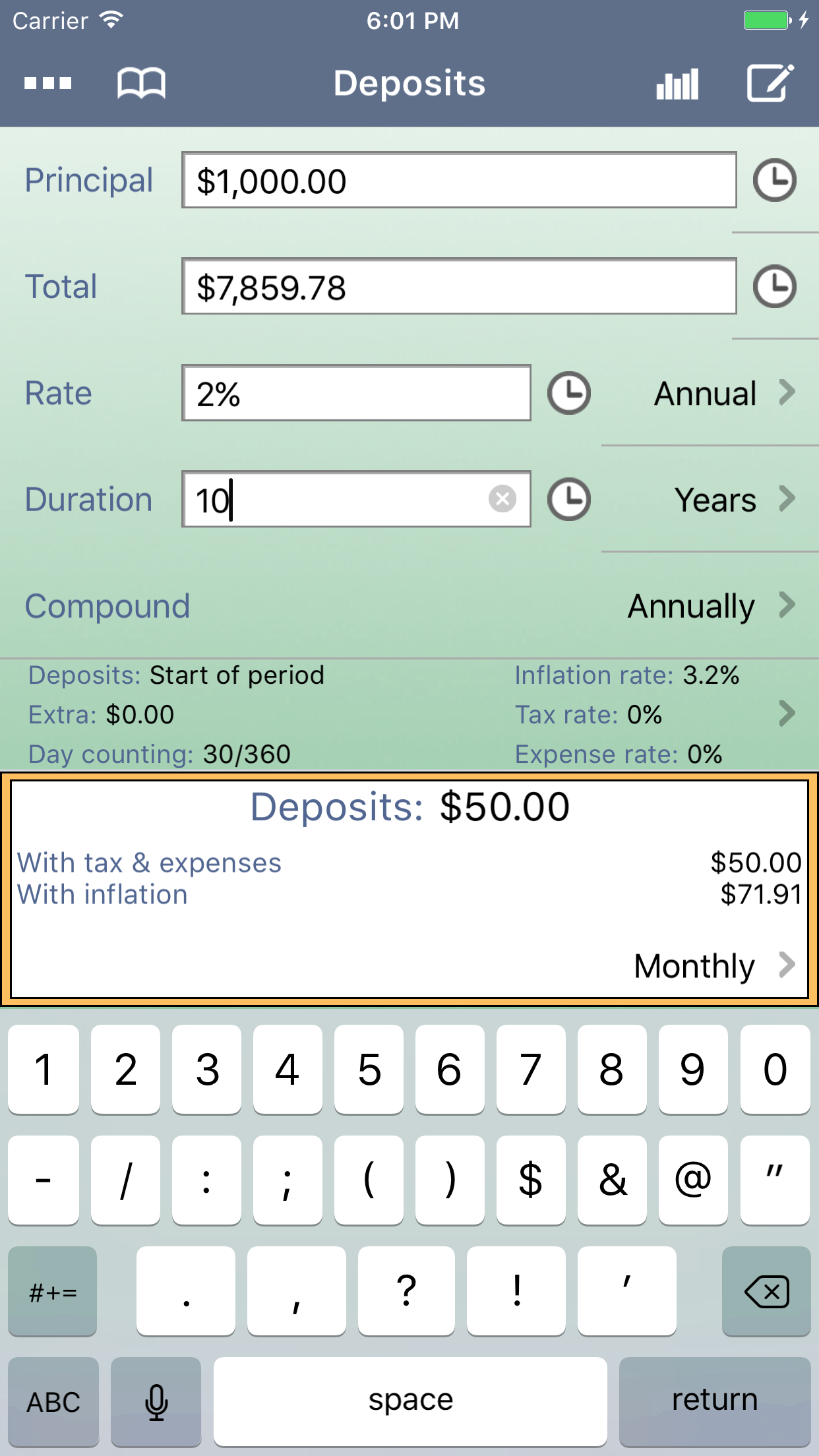Open the three-squares menu icon

tap(48, 84)
